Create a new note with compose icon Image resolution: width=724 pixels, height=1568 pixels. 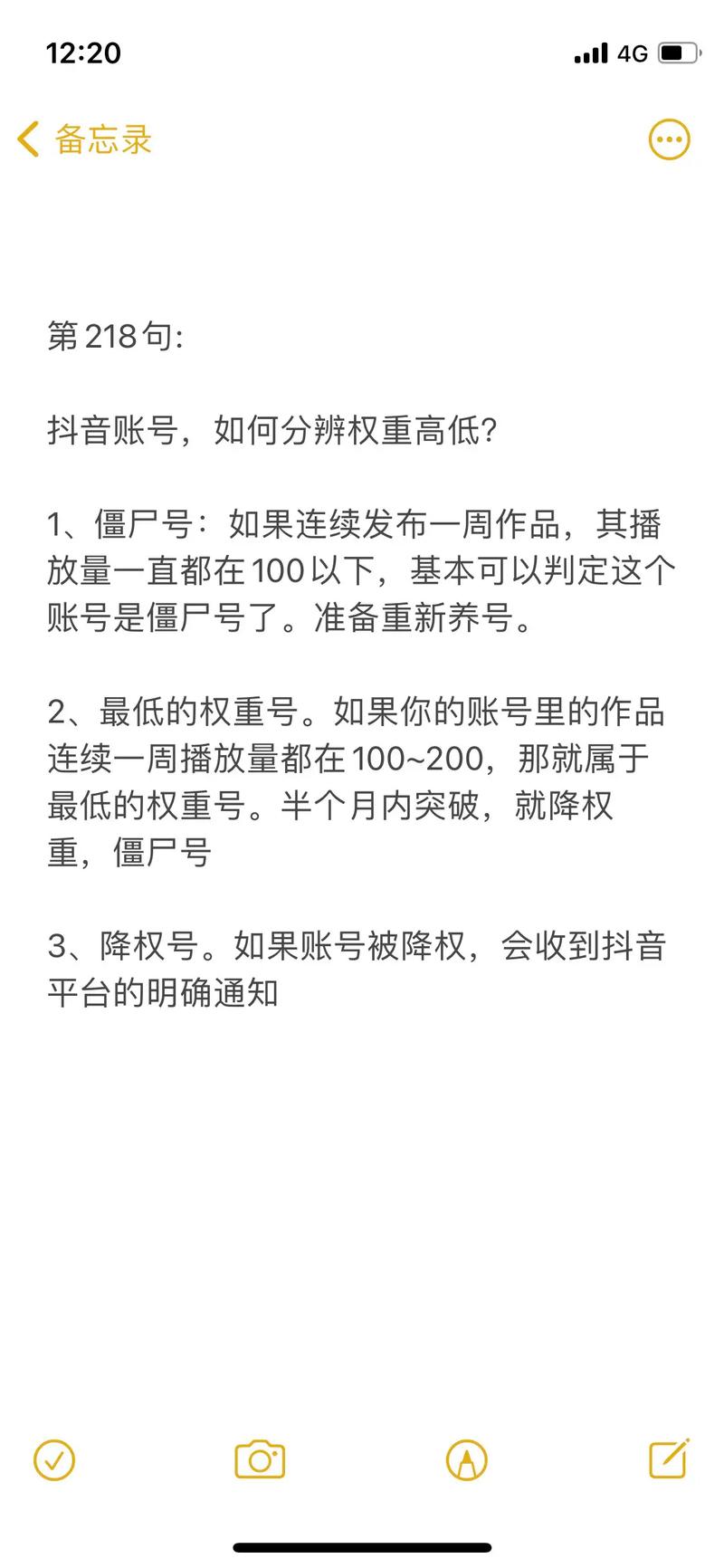(x=670, y=1459)
